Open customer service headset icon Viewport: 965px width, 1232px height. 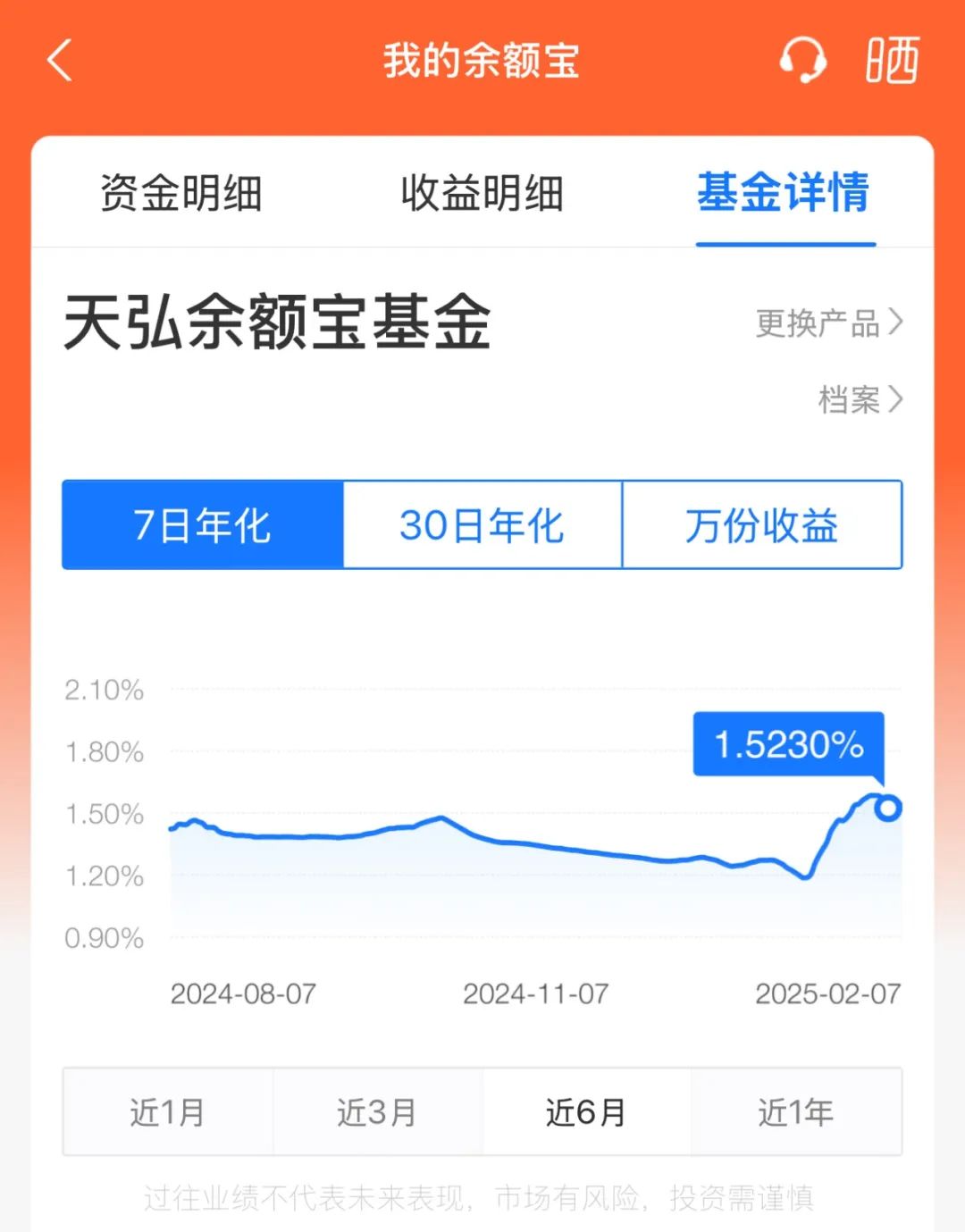(801, 61)
